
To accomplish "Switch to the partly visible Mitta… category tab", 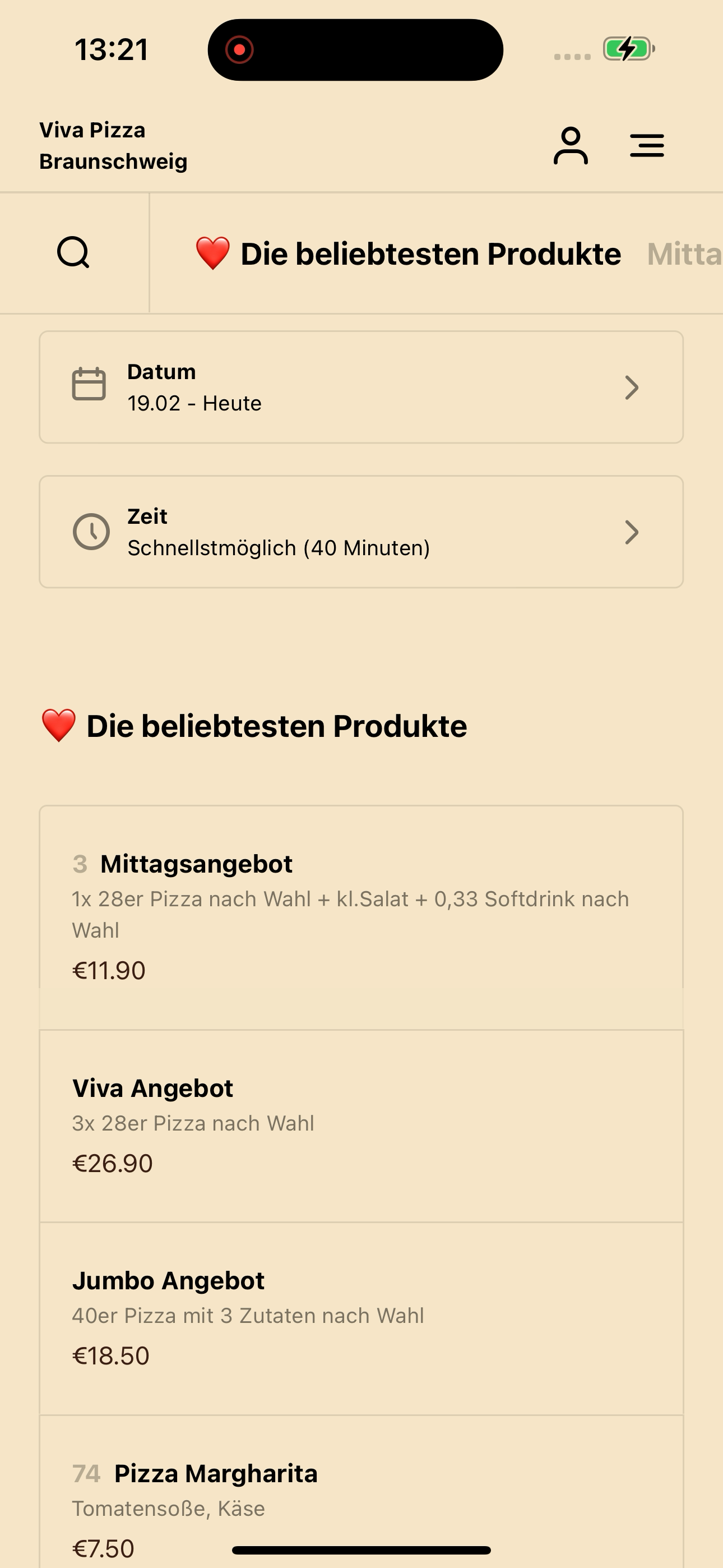I will pos(685,254).
